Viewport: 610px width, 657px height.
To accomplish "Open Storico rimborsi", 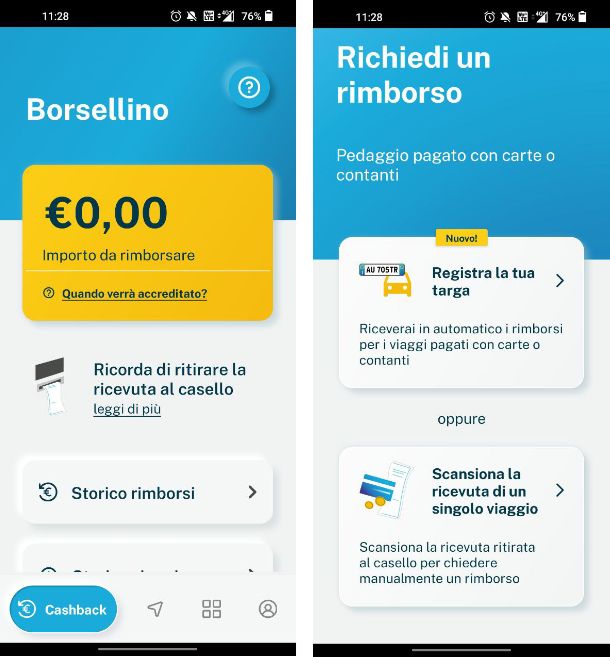I will click(147, 492).
